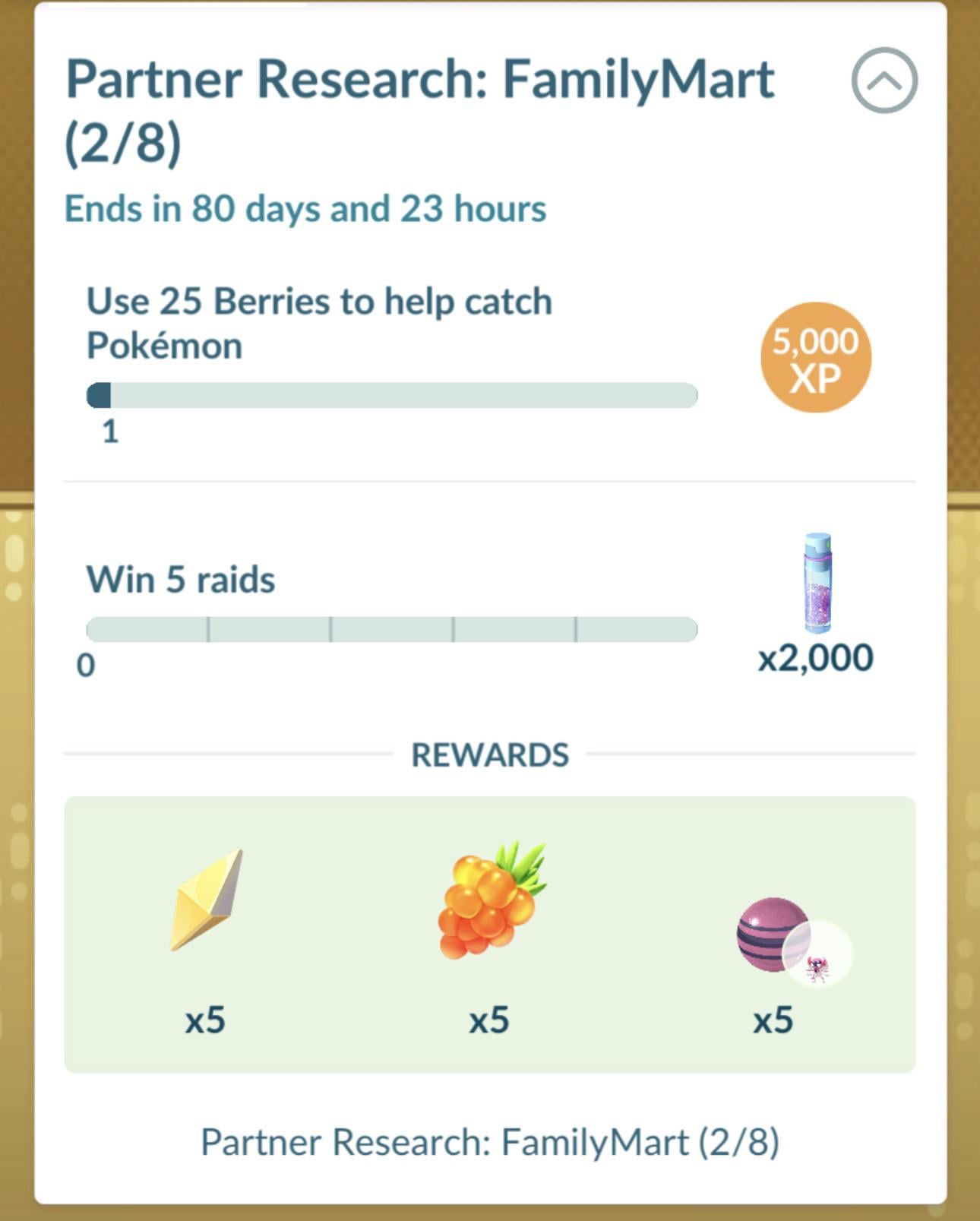Collapse the Partner Research FamilyMart card
980x1221 pixels.
point(884,81)
